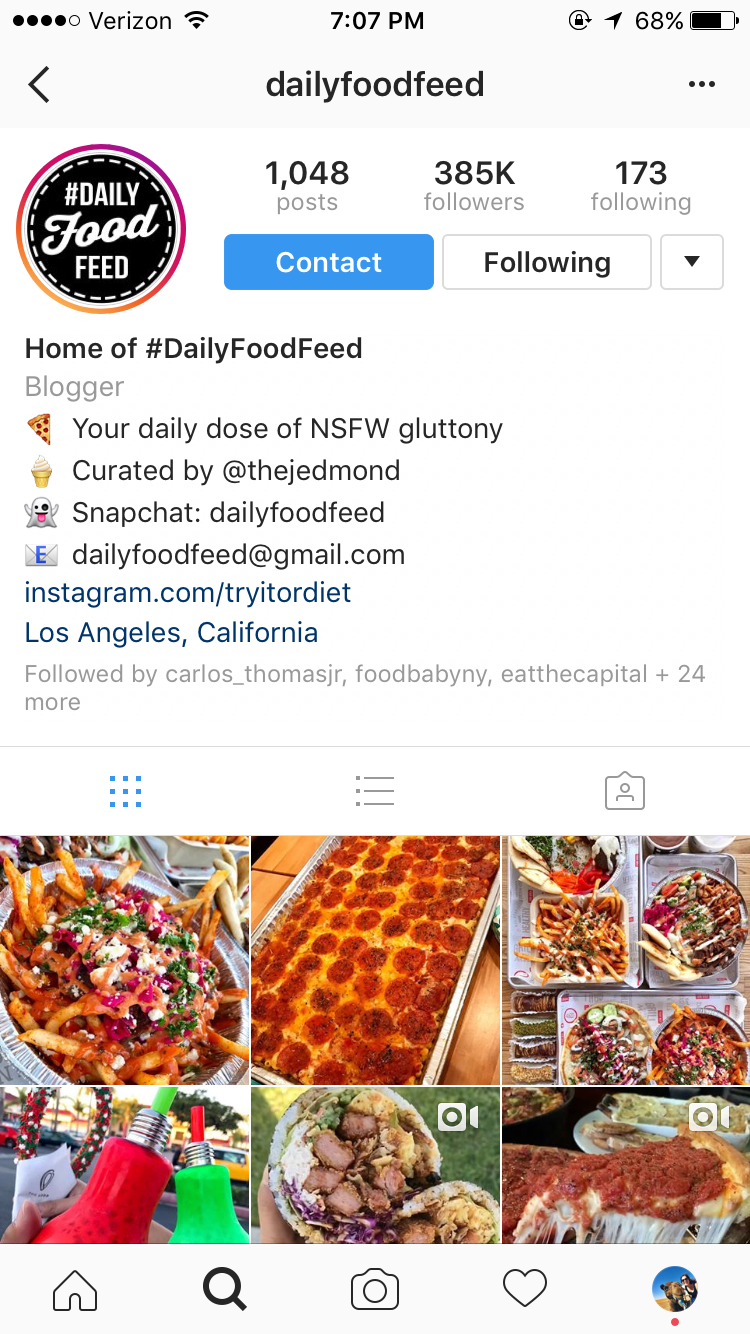Expand notification settings via Following dropdown arrow

692,262
